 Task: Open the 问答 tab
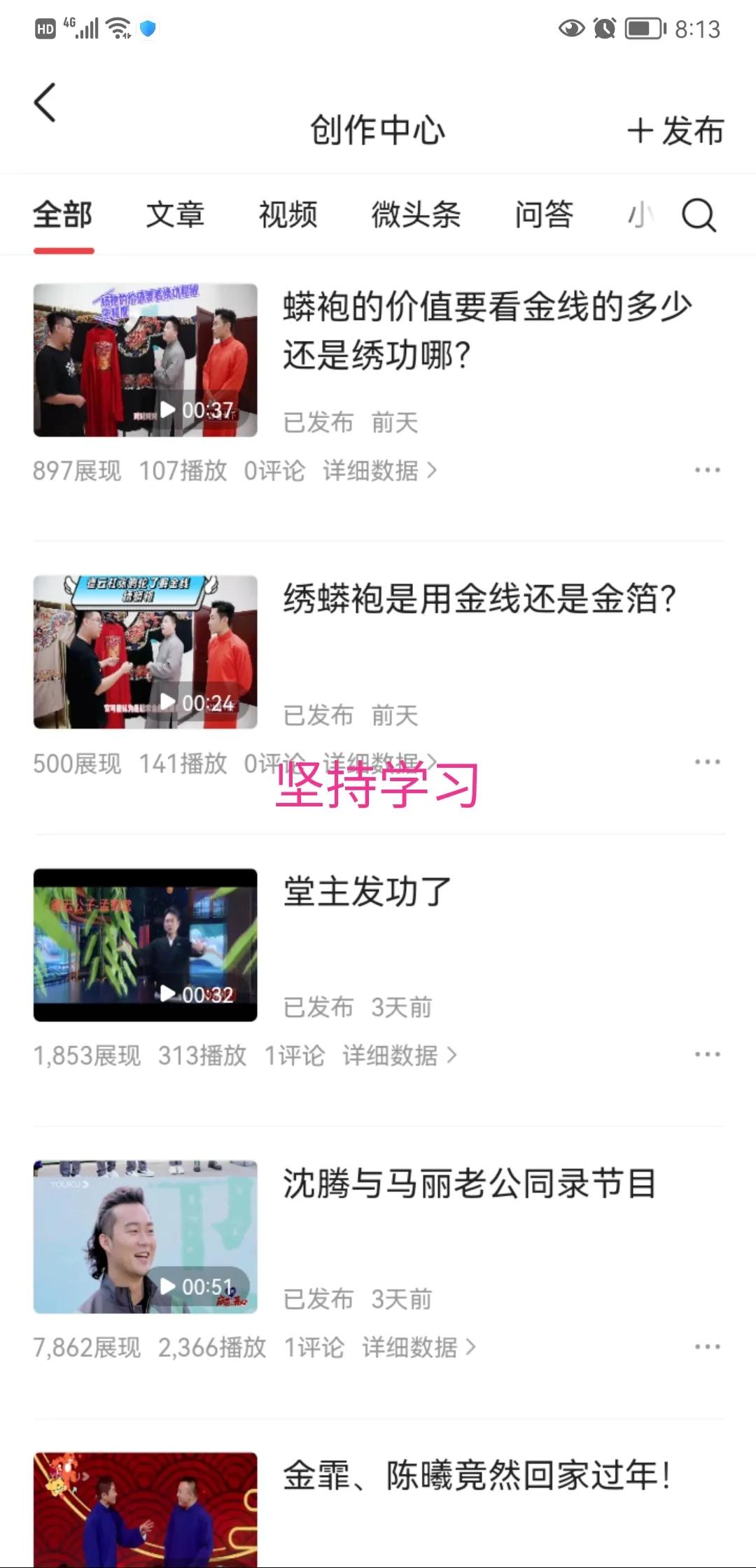pos(544,215)
